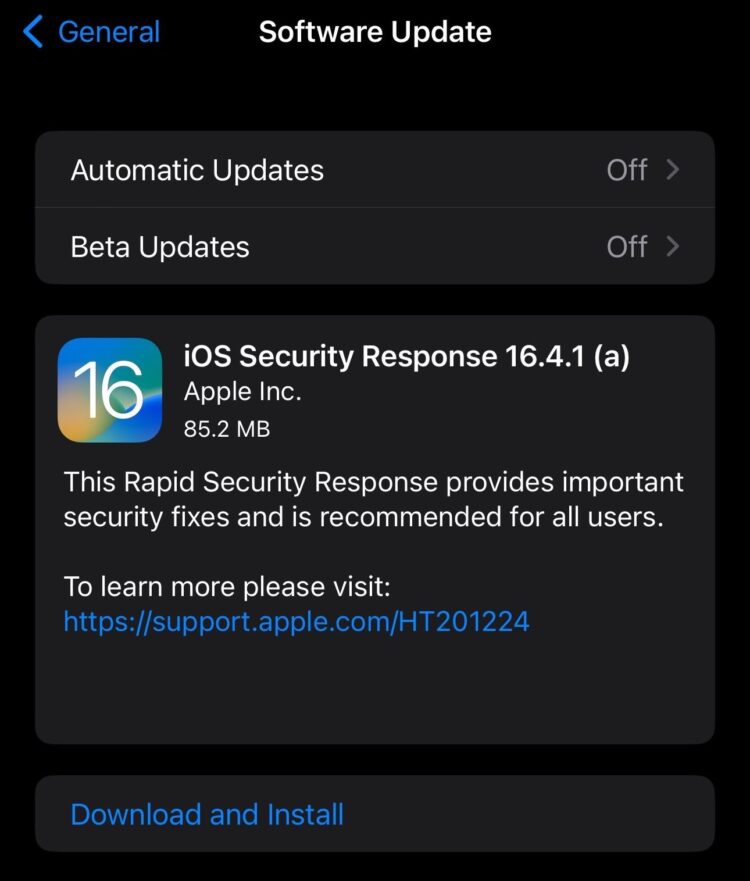Tap the iOS 16 version icon
This screenshot has height=881, width=750.
(111, 391)
